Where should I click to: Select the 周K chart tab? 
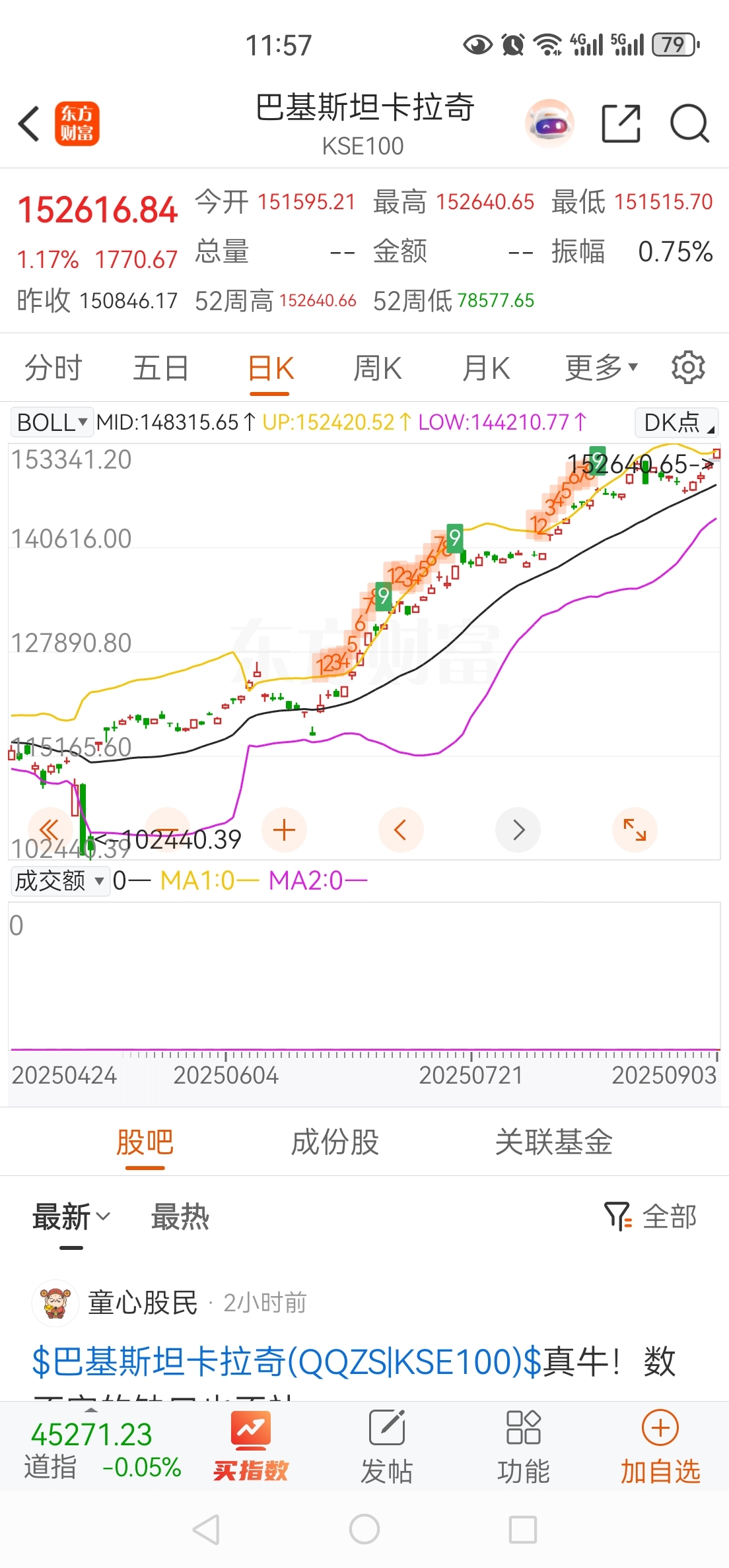tap(377, 368)
